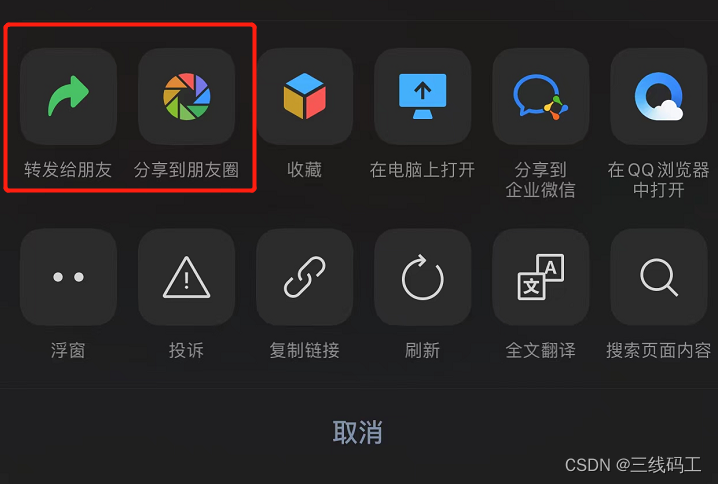Search page content (搜索页面内容)

[x=658, y=277]
